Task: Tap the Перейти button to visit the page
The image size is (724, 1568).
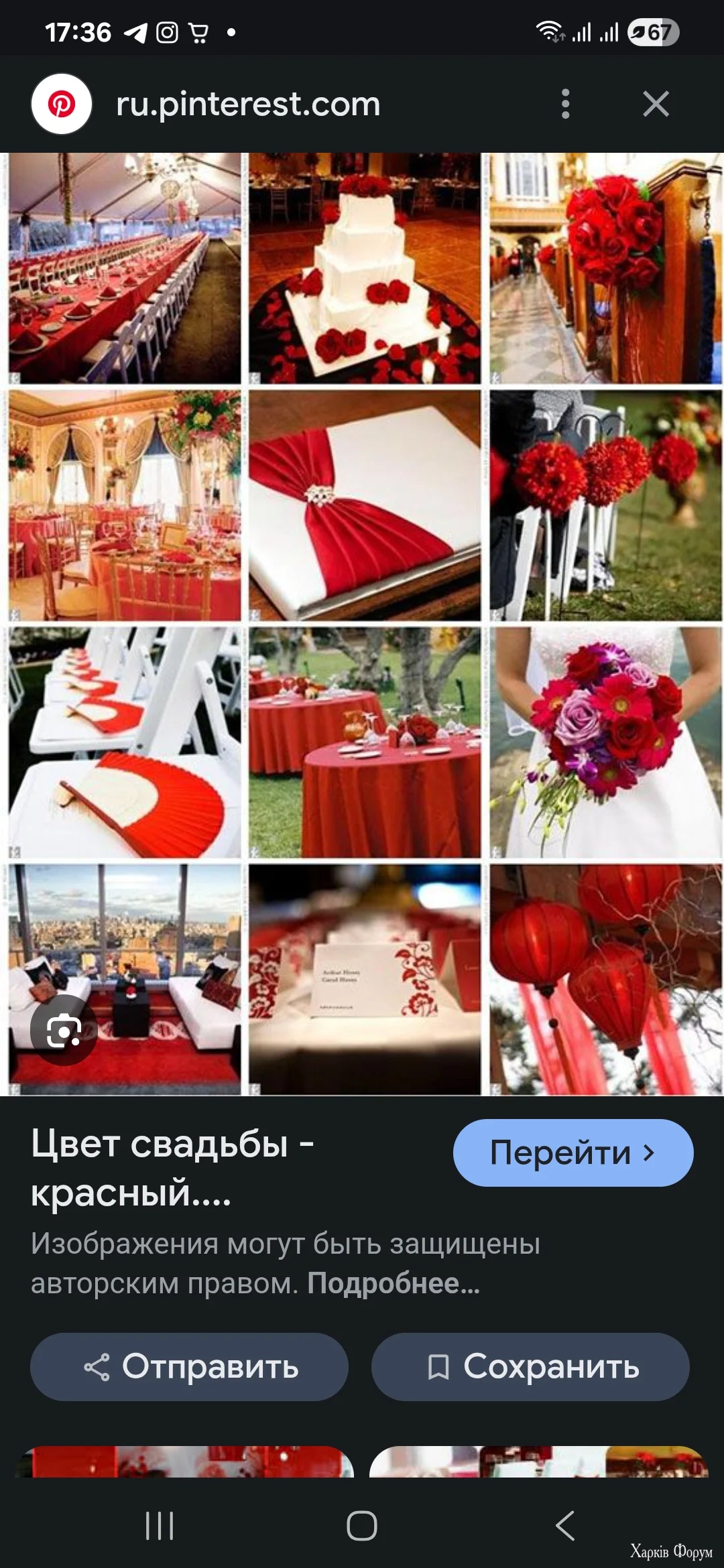Action: coord(573,1153)
